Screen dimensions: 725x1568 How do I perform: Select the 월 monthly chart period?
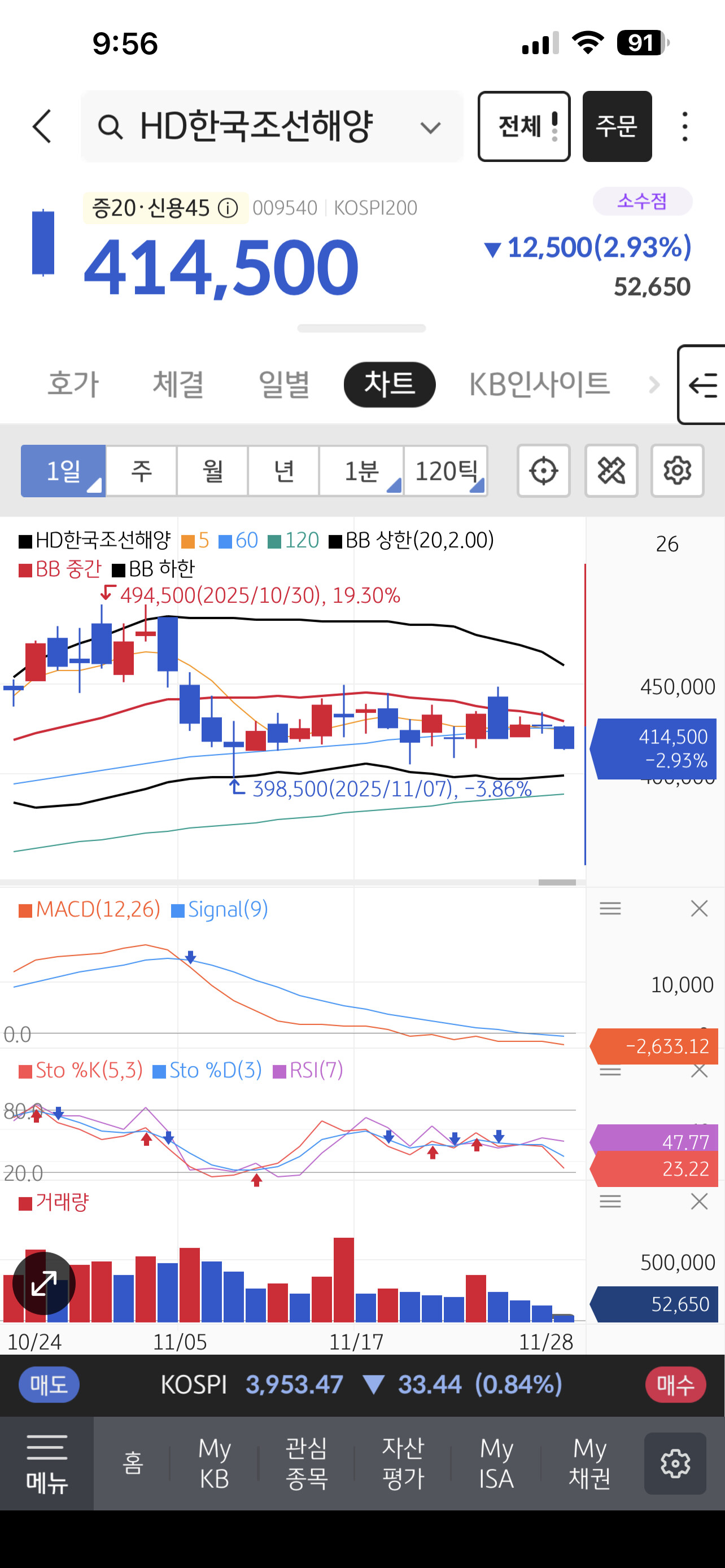coord(212,471)
